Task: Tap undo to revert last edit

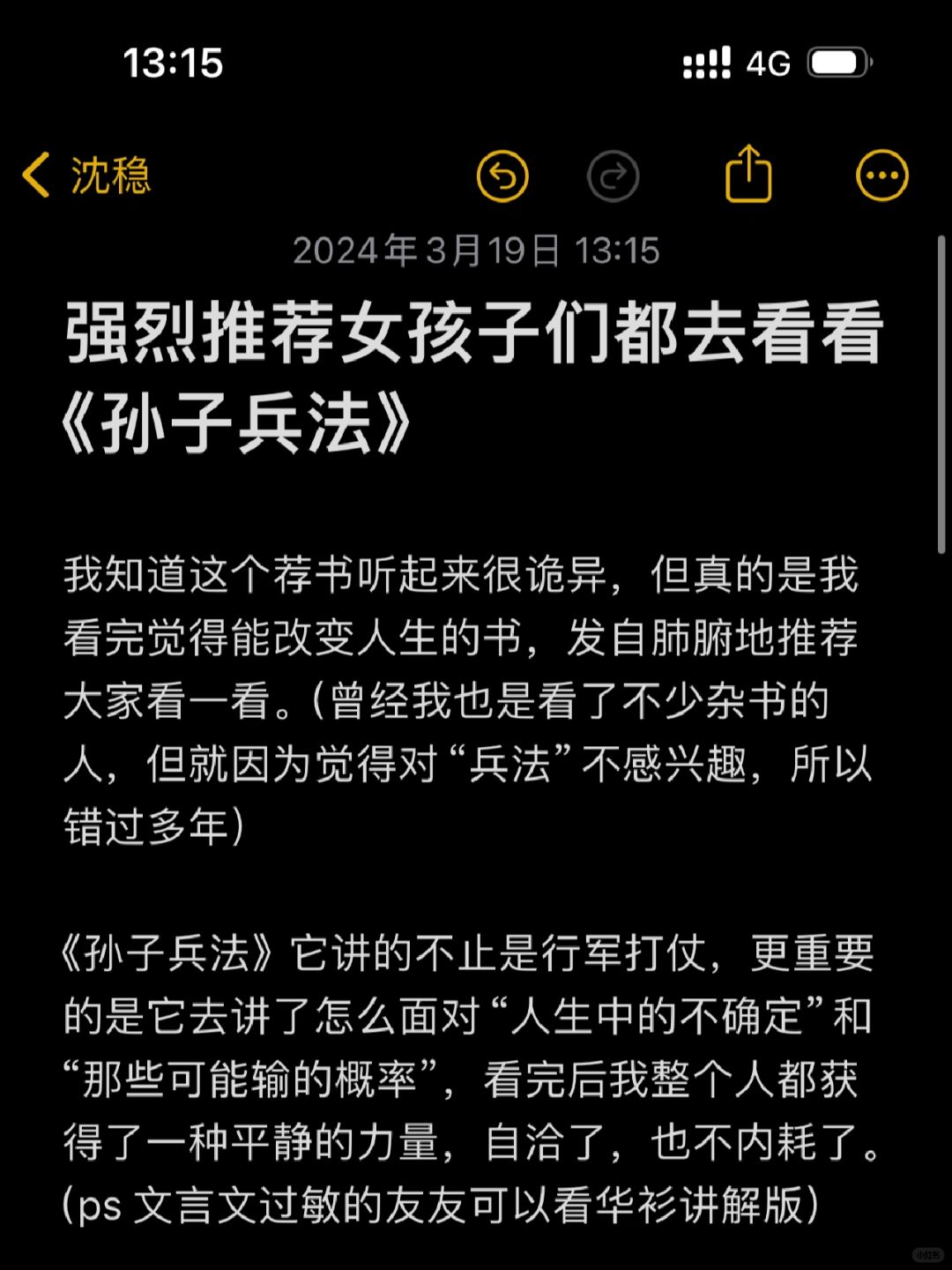Action: [x=502, y=176]
